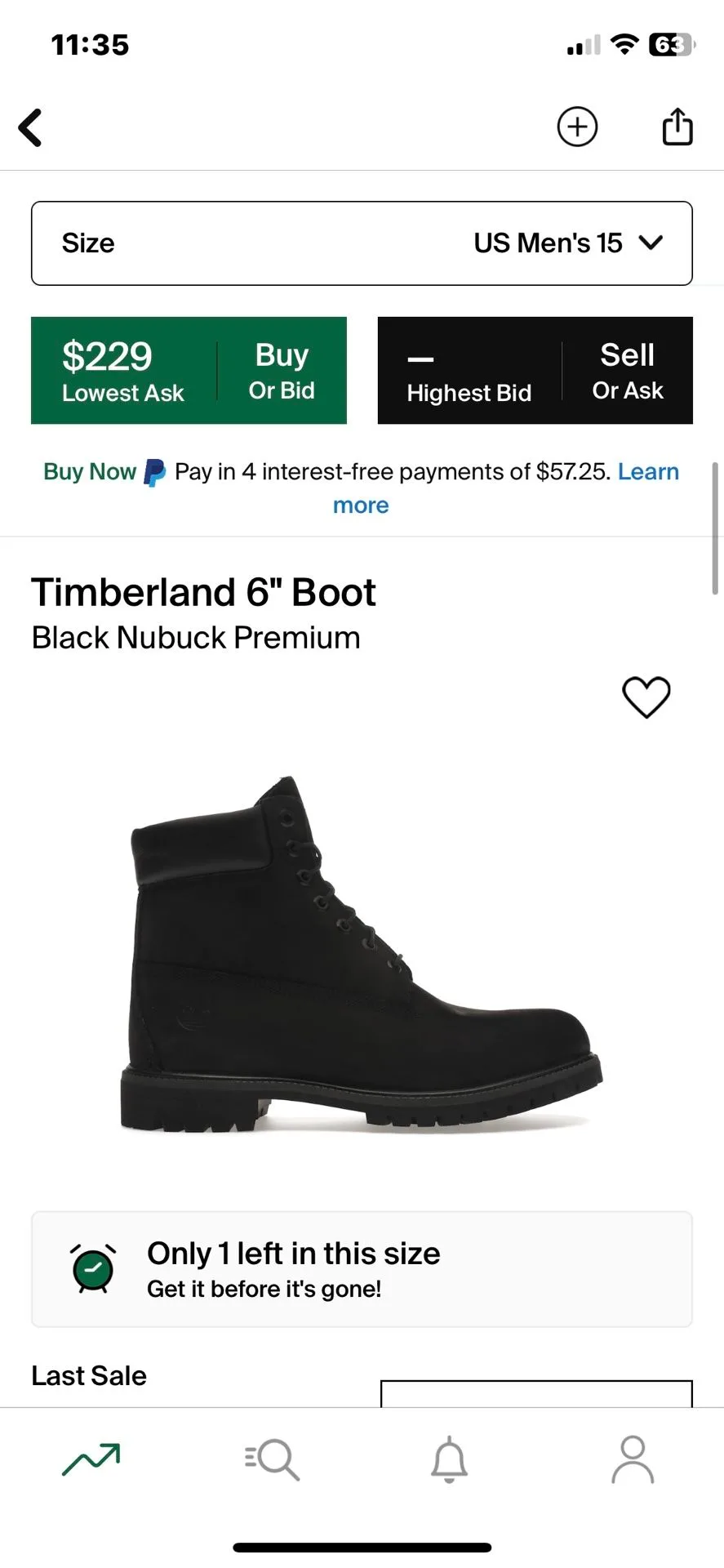Open the Size selection dropdown
The height and width of the screenshot is (1568, 724).
tap(360, 243)
